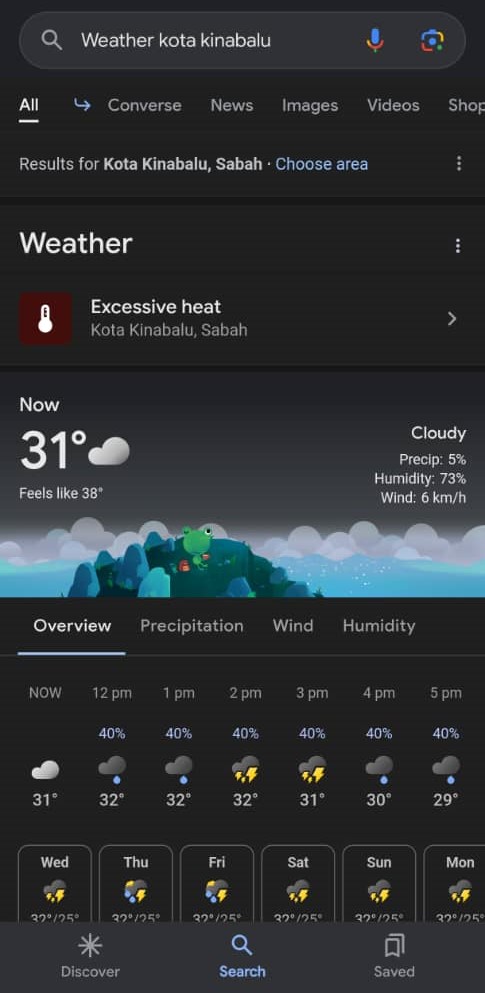
Task: Select the Humidity tab
Action: [379, 626]
